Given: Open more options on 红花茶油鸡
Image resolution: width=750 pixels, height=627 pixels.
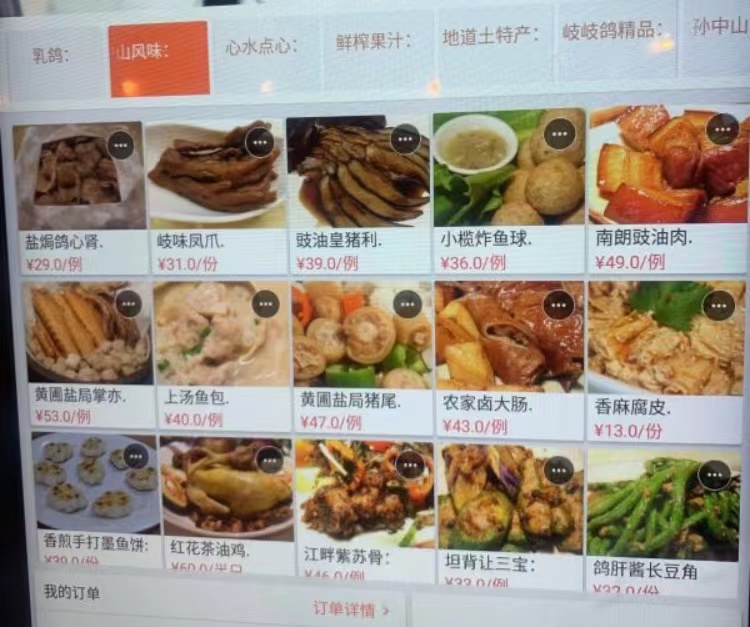Looking at the screenshot, I should [x=270, y=460].
